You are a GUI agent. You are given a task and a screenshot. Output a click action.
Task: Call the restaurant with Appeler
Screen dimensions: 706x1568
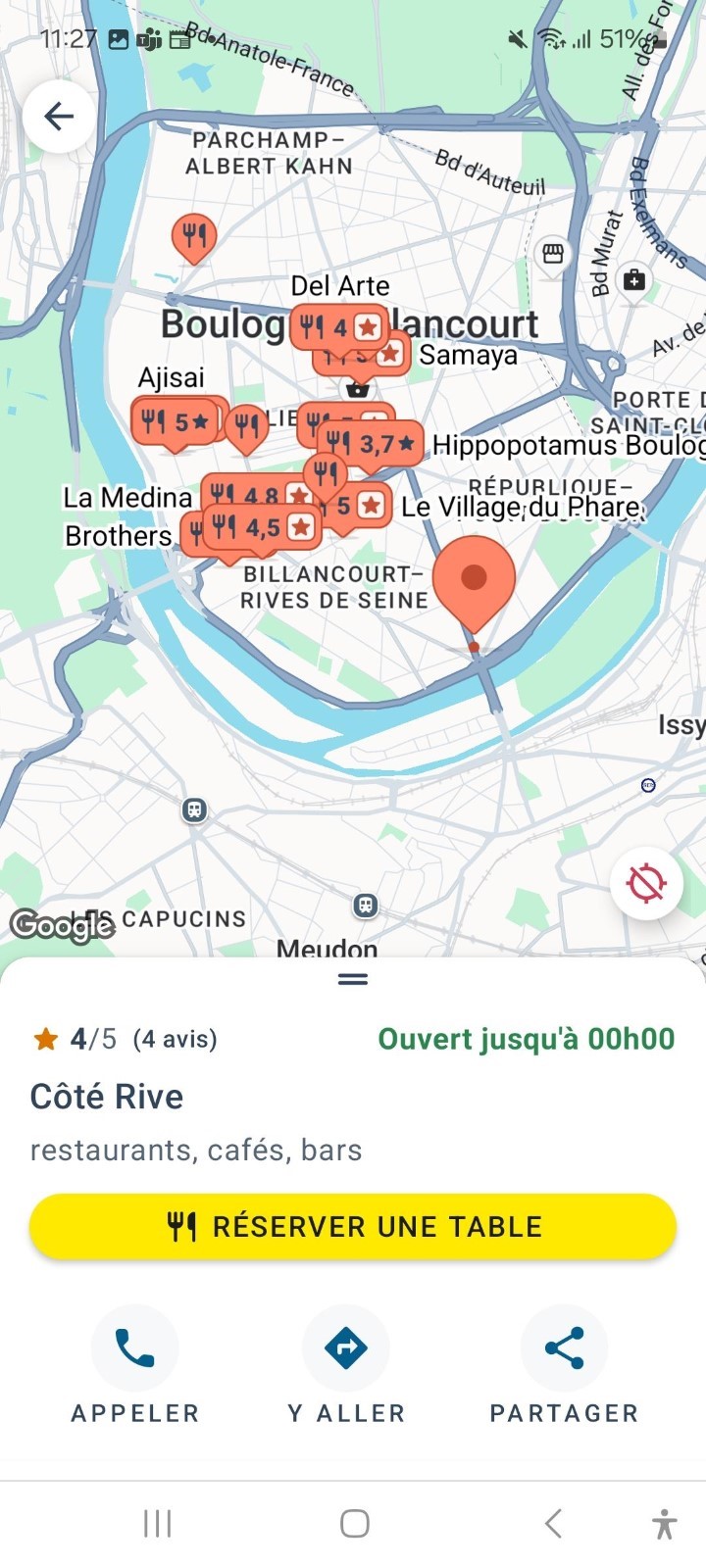click(x=135, y=1348)
